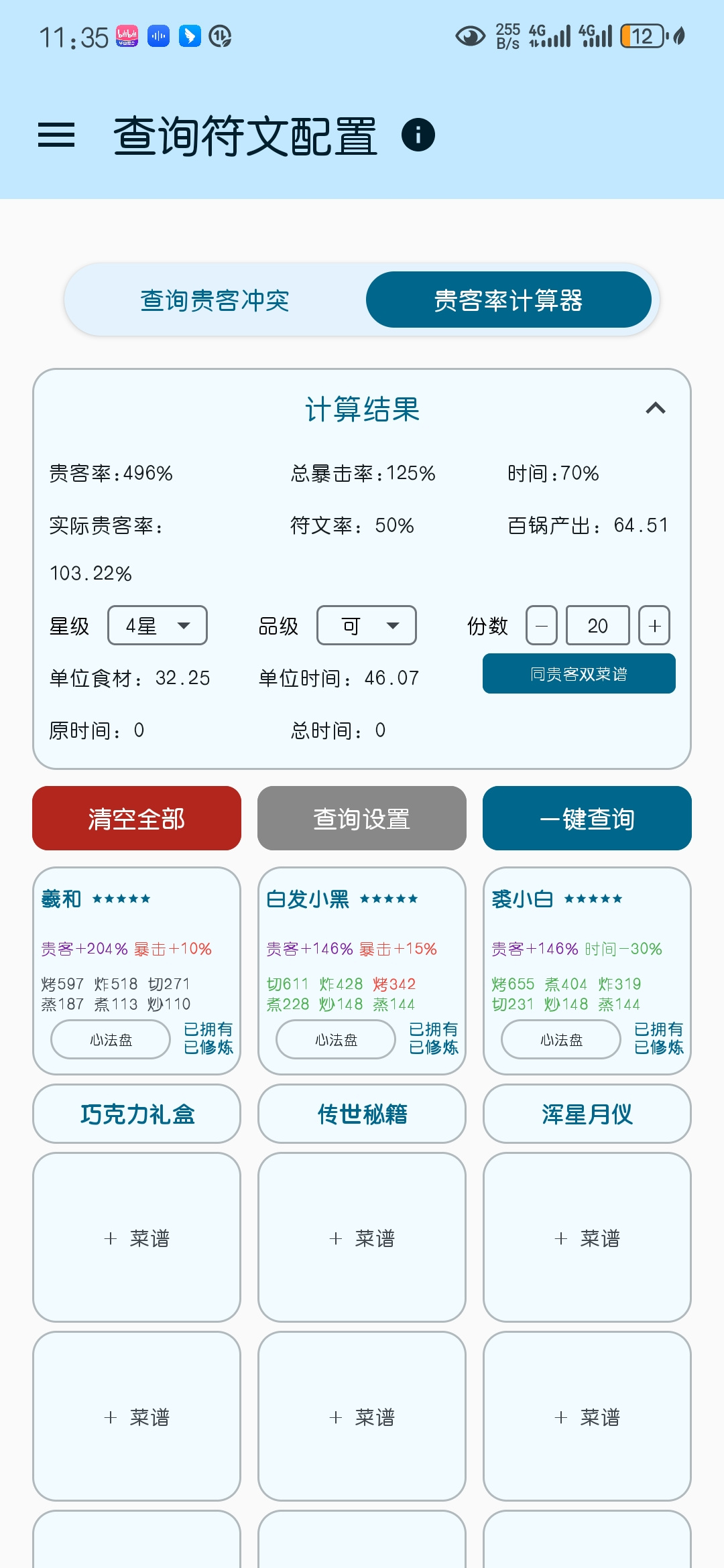Open the 品级 dropdown showing 可
Screen dimensions: 724x1568
367,626
